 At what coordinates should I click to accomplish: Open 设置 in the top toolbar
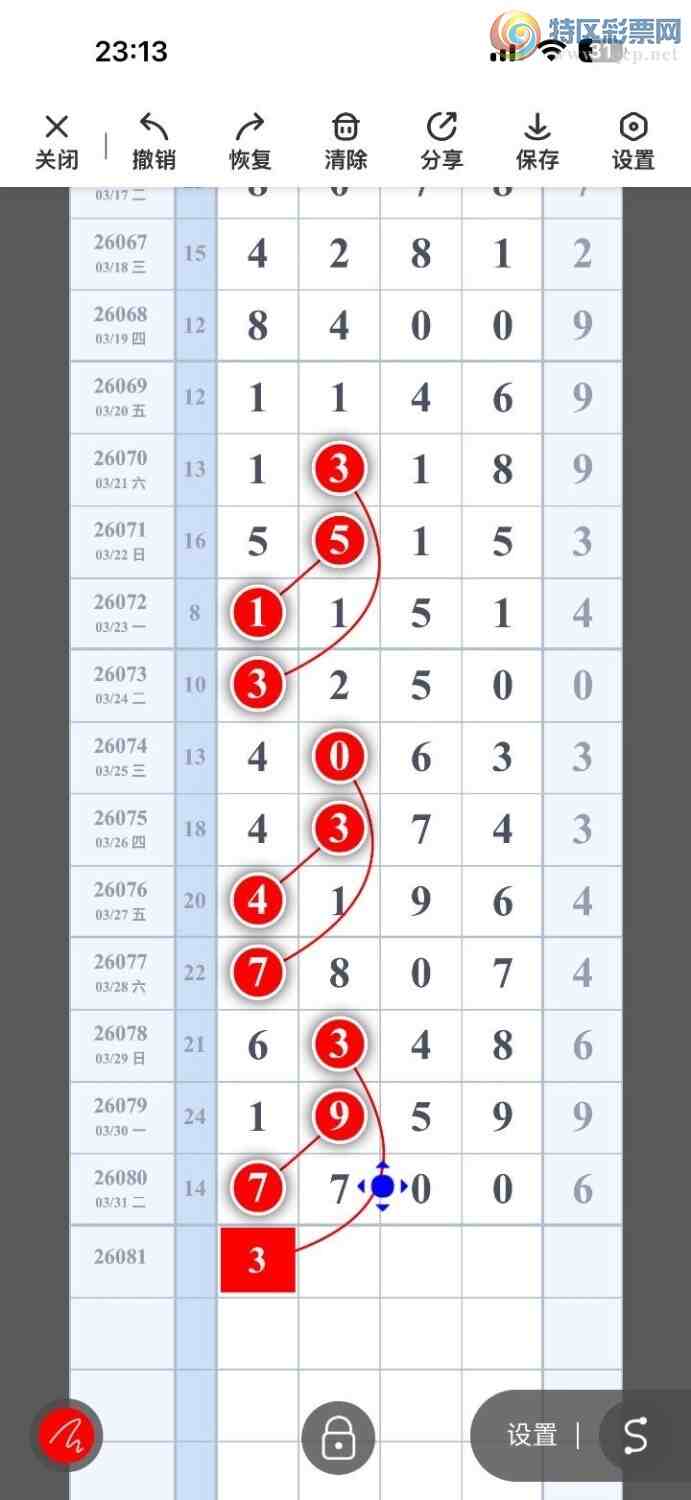pos(633,141)
